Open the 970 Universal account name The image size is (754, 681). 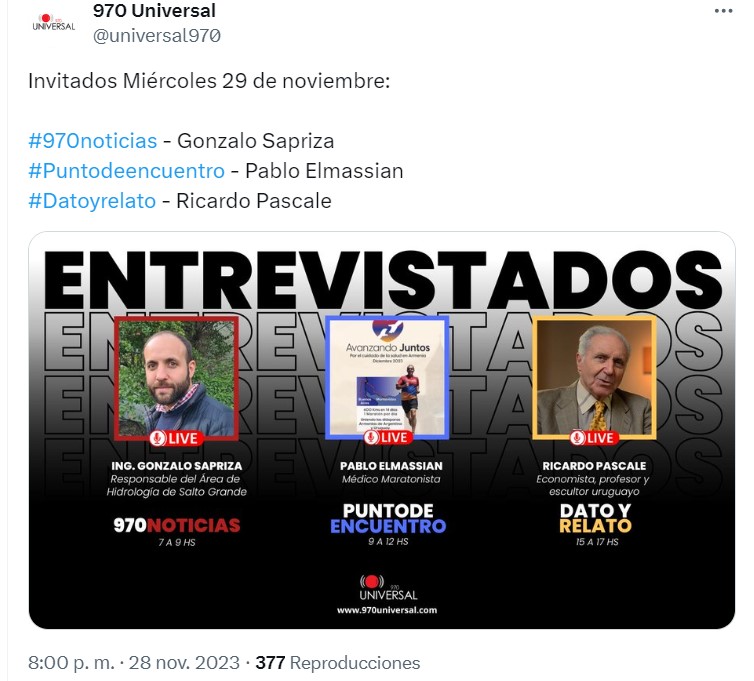click(153, 12)
